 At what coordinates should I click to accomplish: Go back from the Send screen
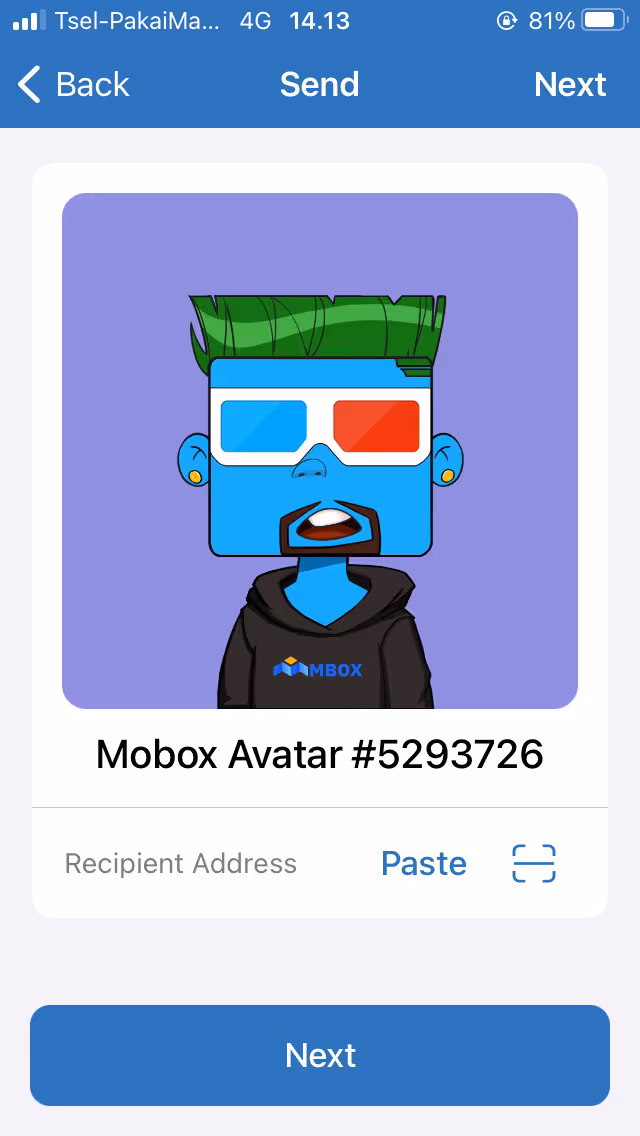[74, 85]
